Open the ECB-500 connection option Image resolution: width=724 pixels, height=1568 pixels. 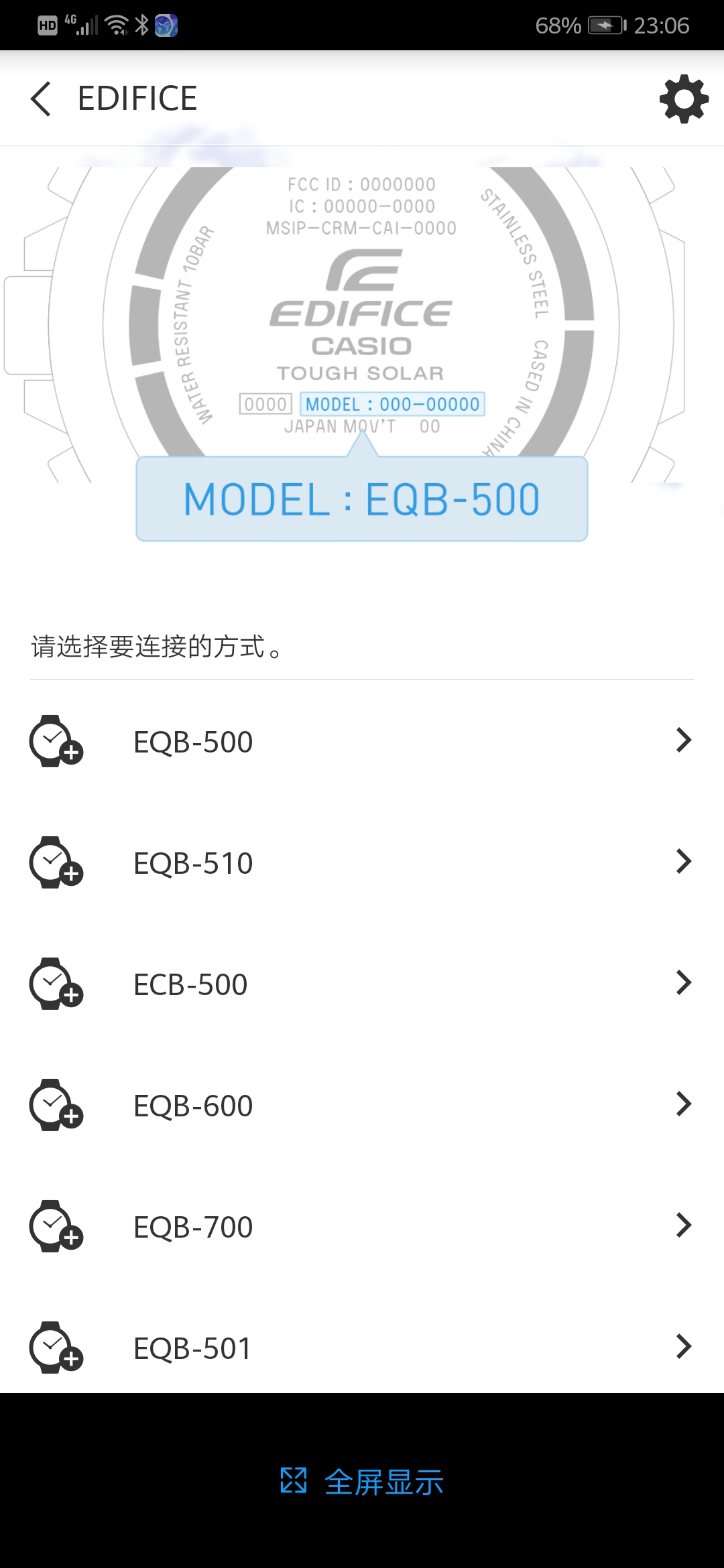pyautogui.click(x=362, y=984)
